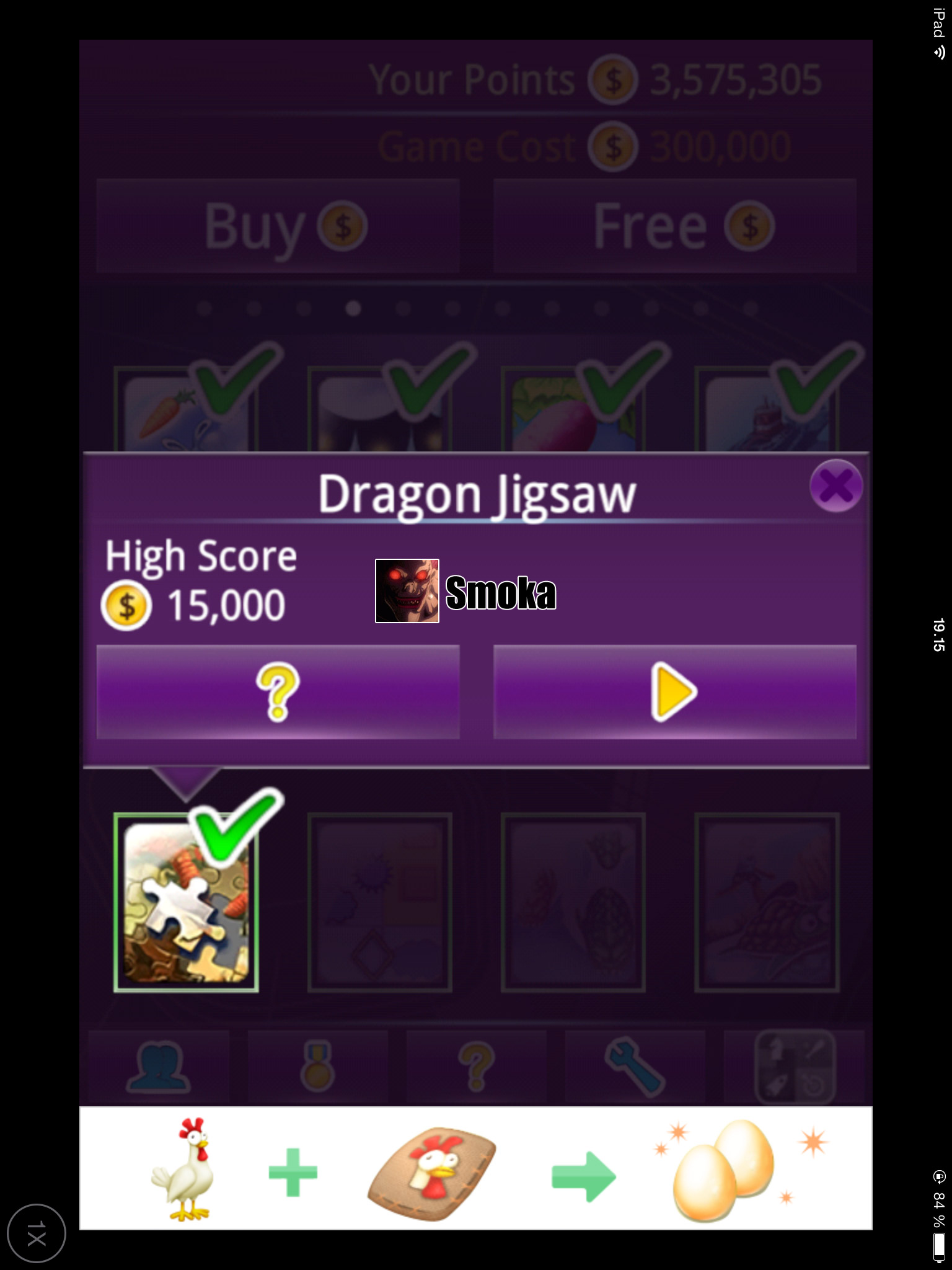The height and width of the screenshot is (1270, 952).
Task: Toggle the 1x scale button
Action: 37,1233
